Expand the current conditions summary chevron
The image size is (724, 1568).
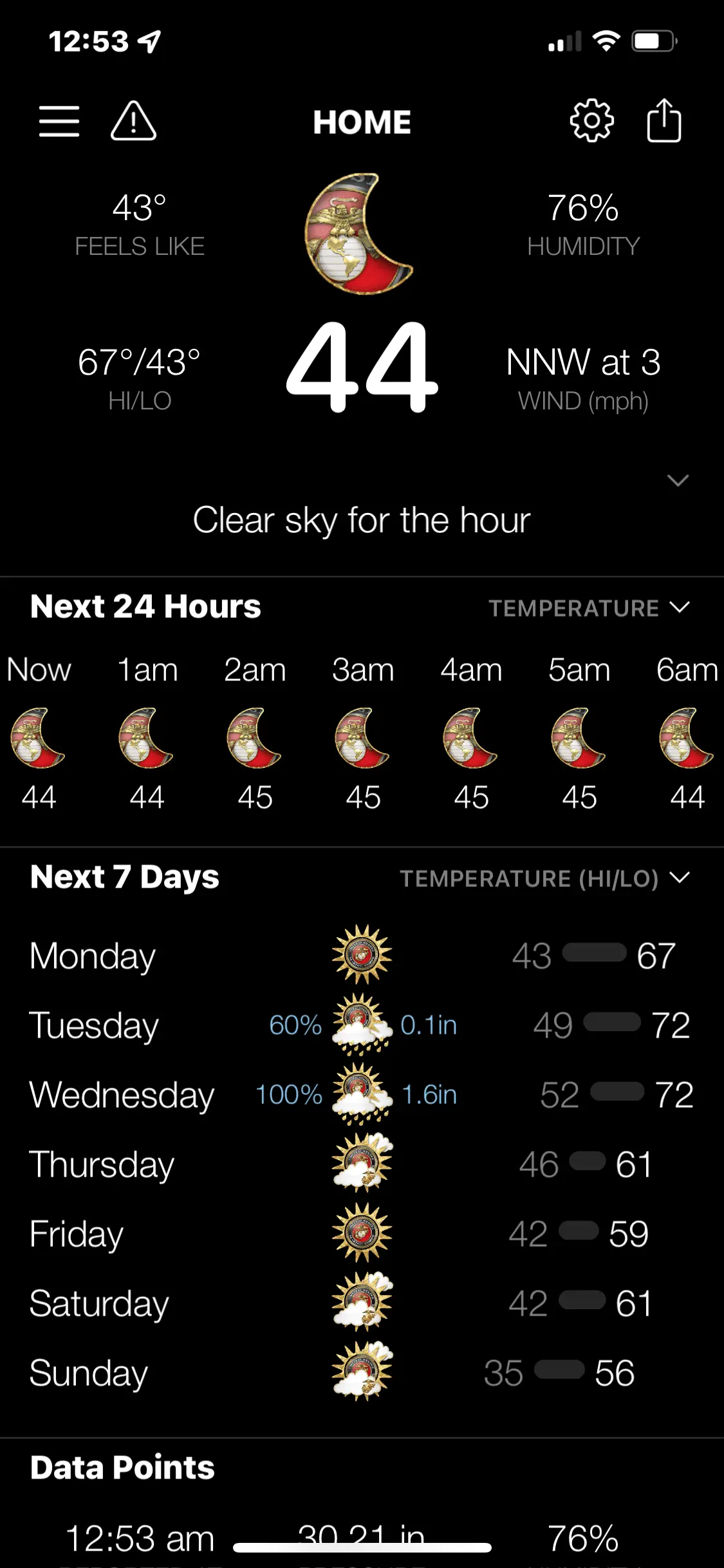tap(678, 481)
